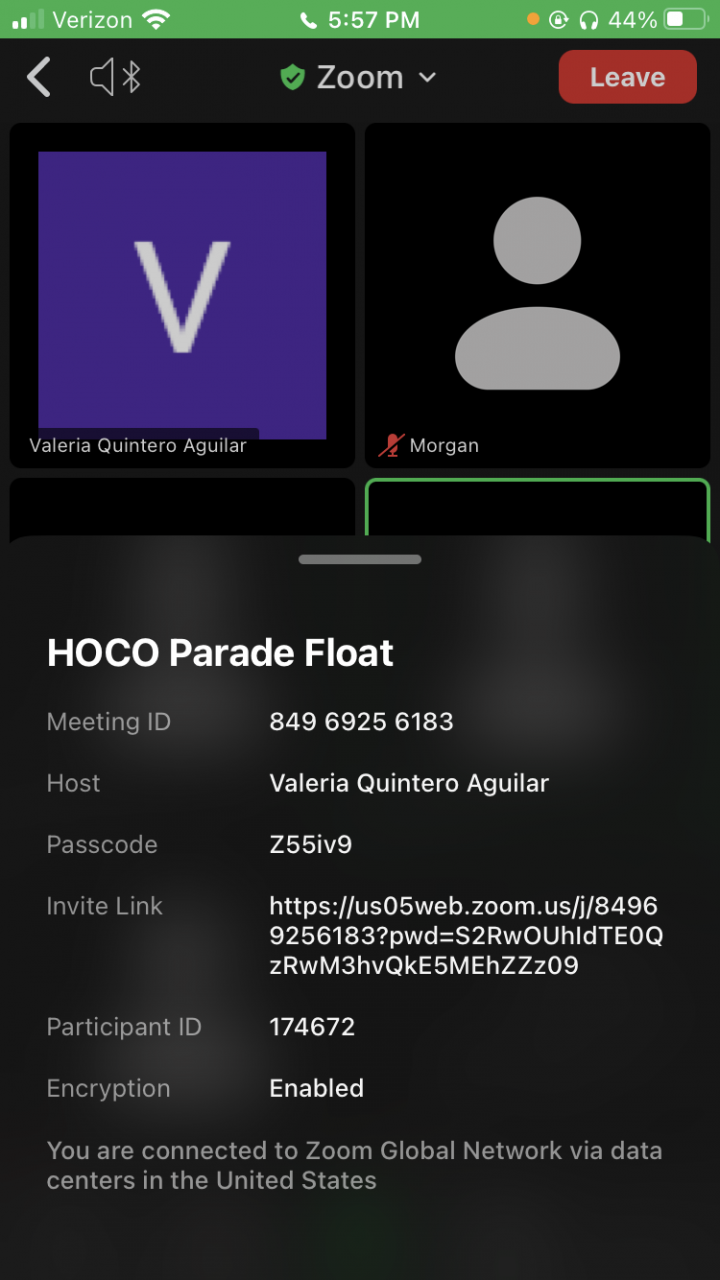Tap the sheet's drag handle bar
This screenshot has height=1280, width=720.
(x=360, y=559)
